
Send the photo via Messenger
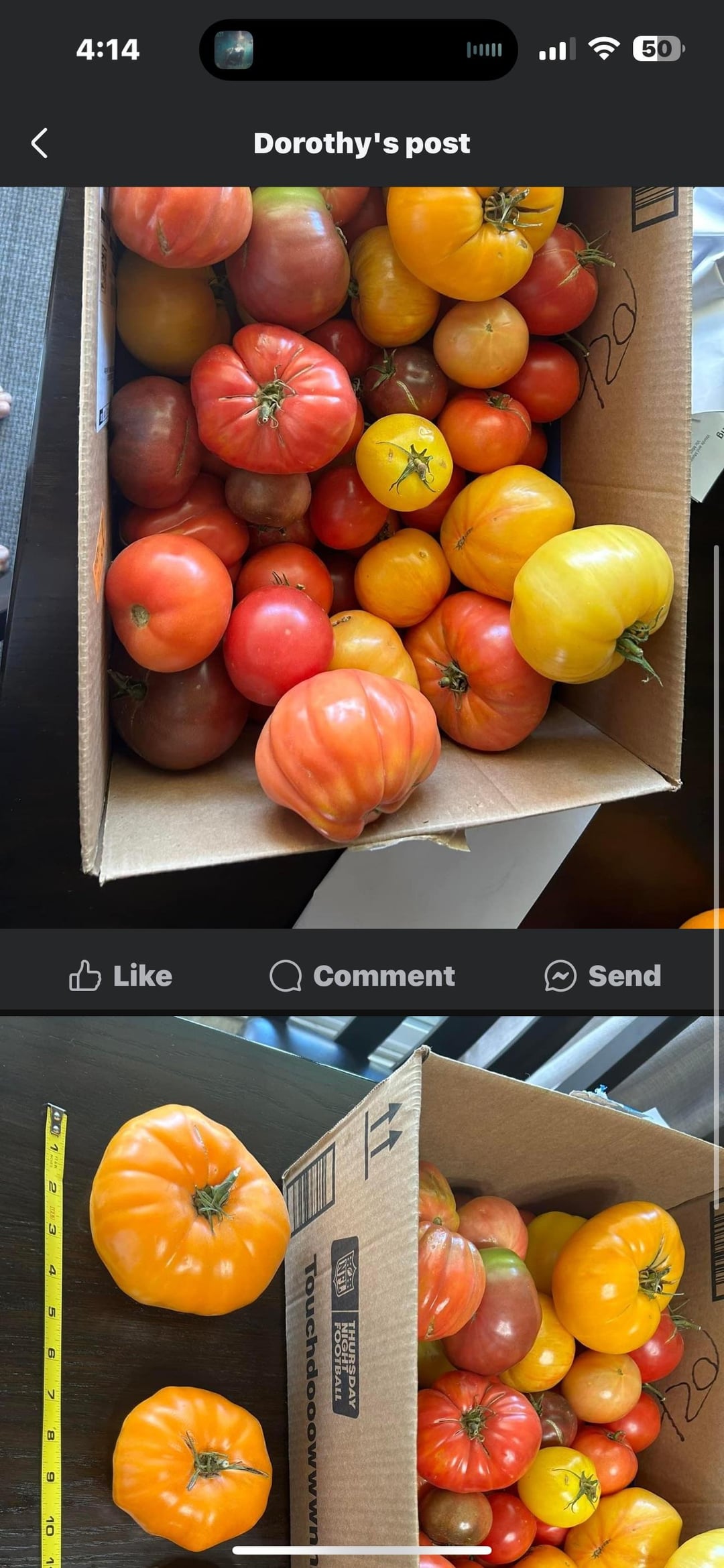[x=603, y=976]
